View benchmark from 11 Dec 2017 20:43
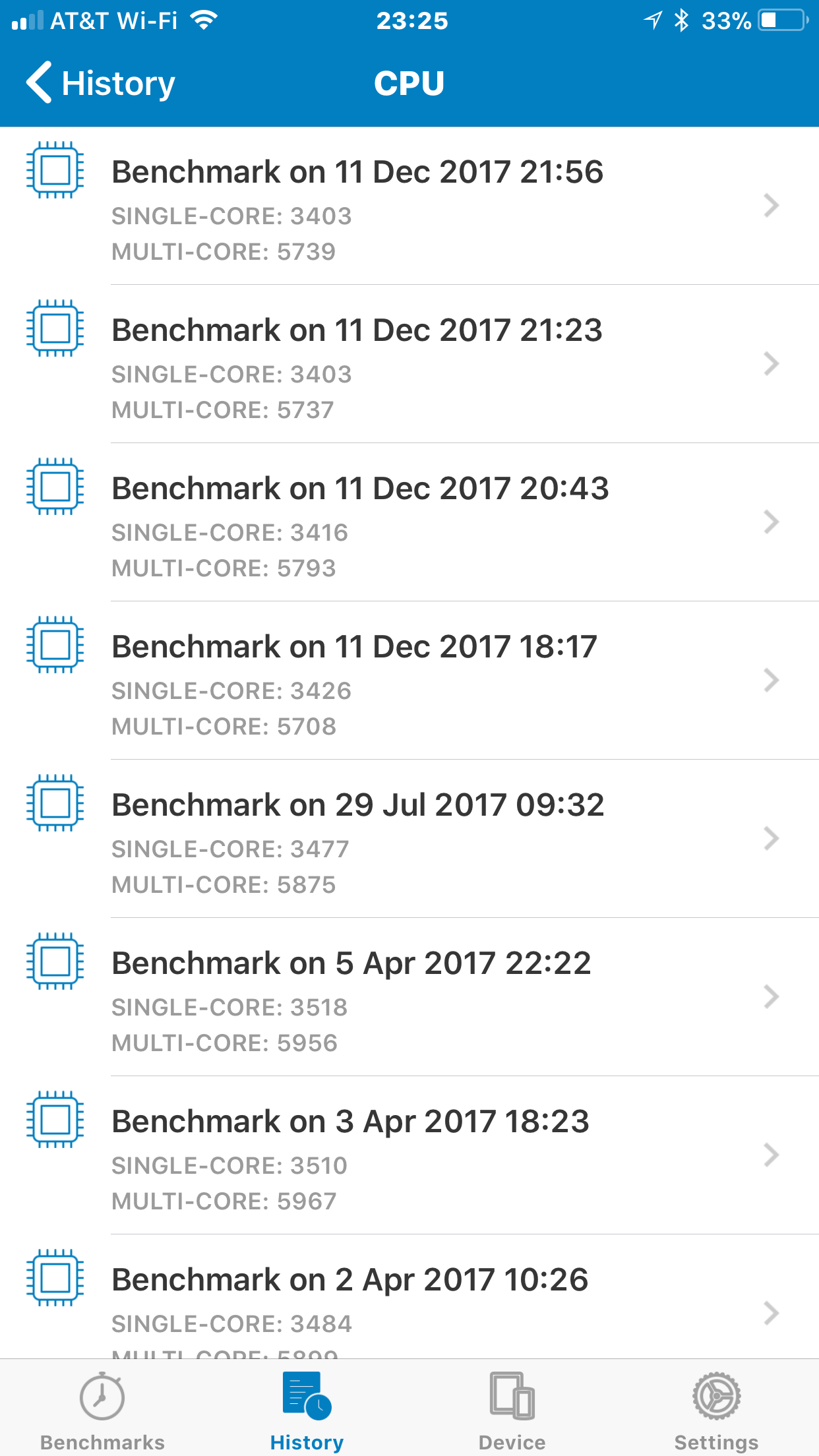819x1456 pixels. pyautogui.click(x=409, y=522)
